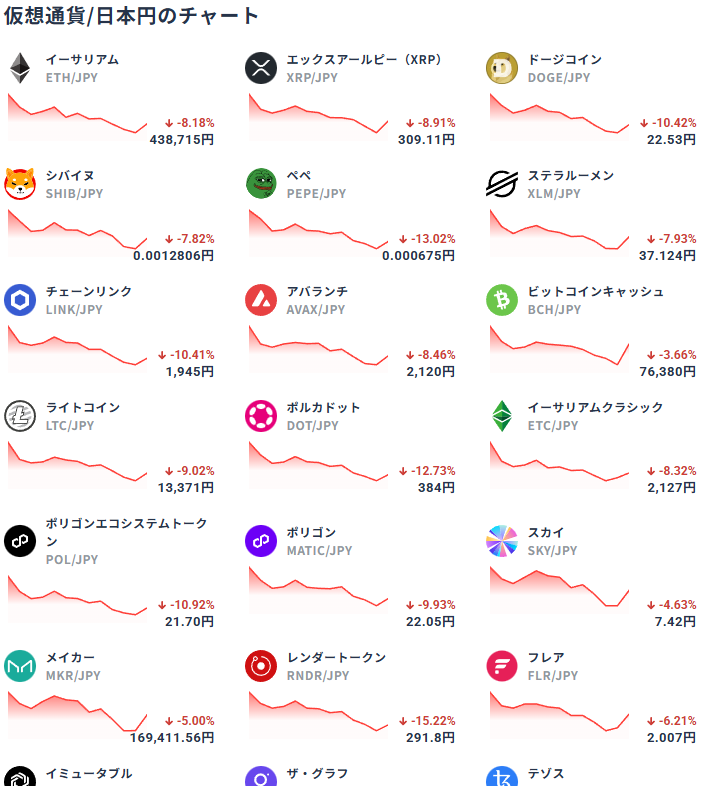View the Avalanche AVAX/JPY card
Screen dimensions: 707x786
pos(350,330)
